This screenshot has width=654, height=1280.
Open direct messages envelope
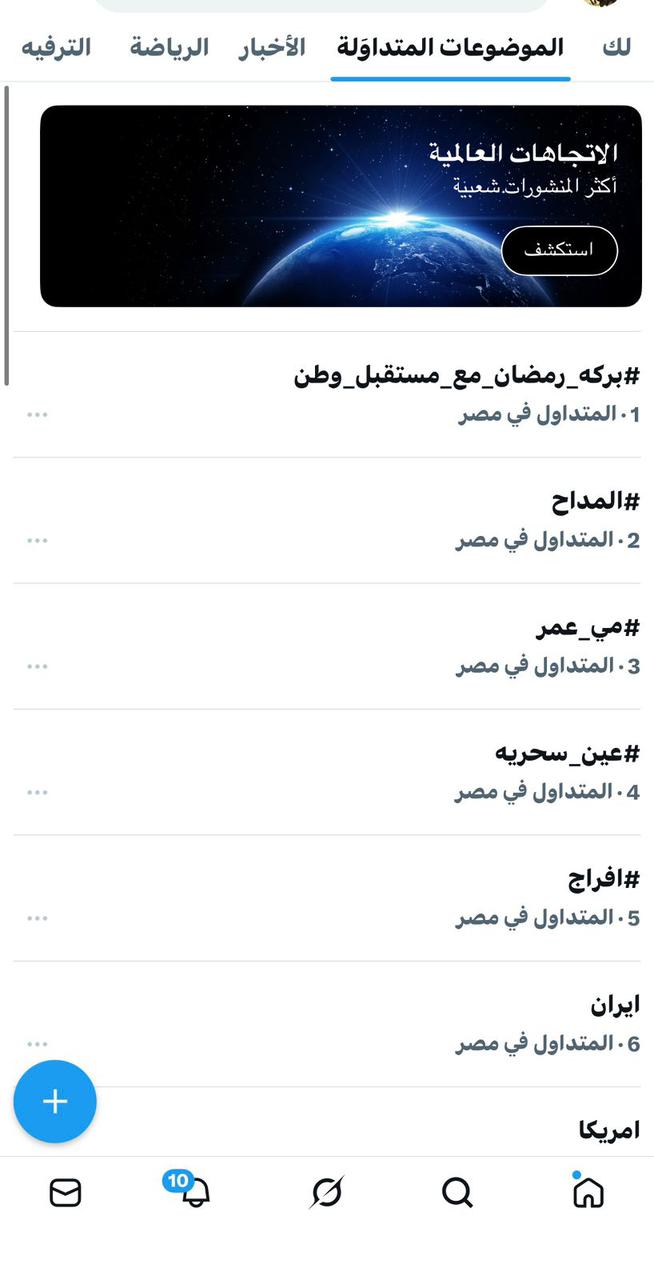click(65, 1192)
